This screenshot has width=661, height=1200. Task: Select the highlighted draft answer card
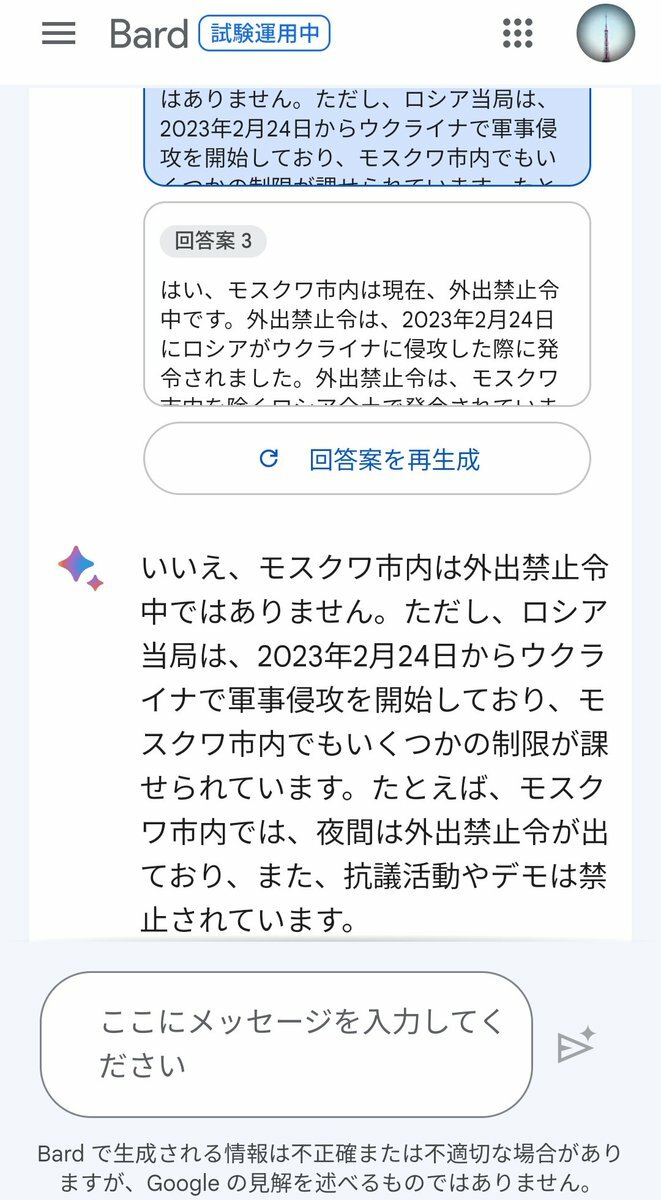point(366,138)
